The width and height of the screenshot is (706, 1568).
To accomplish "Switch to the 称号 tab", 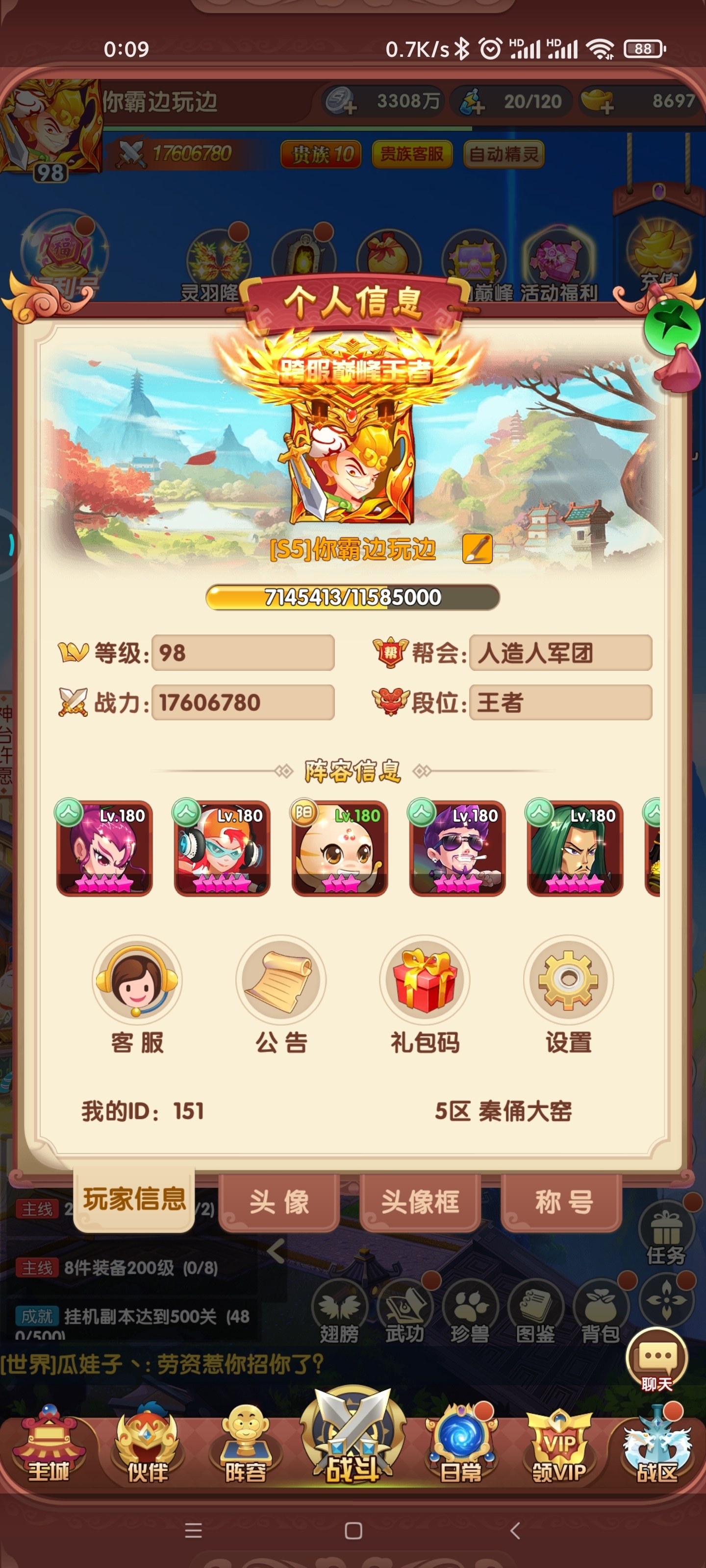I will [563, 1202].
